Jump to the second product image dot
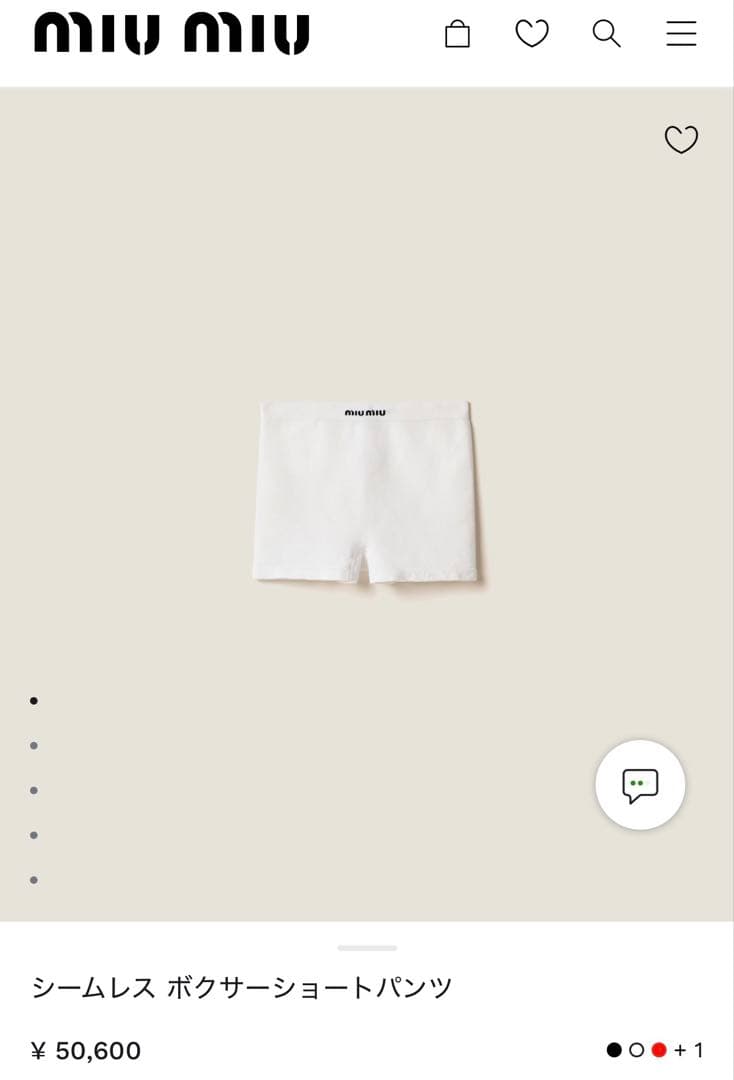Screen dimensions: 734x1080 34,745
